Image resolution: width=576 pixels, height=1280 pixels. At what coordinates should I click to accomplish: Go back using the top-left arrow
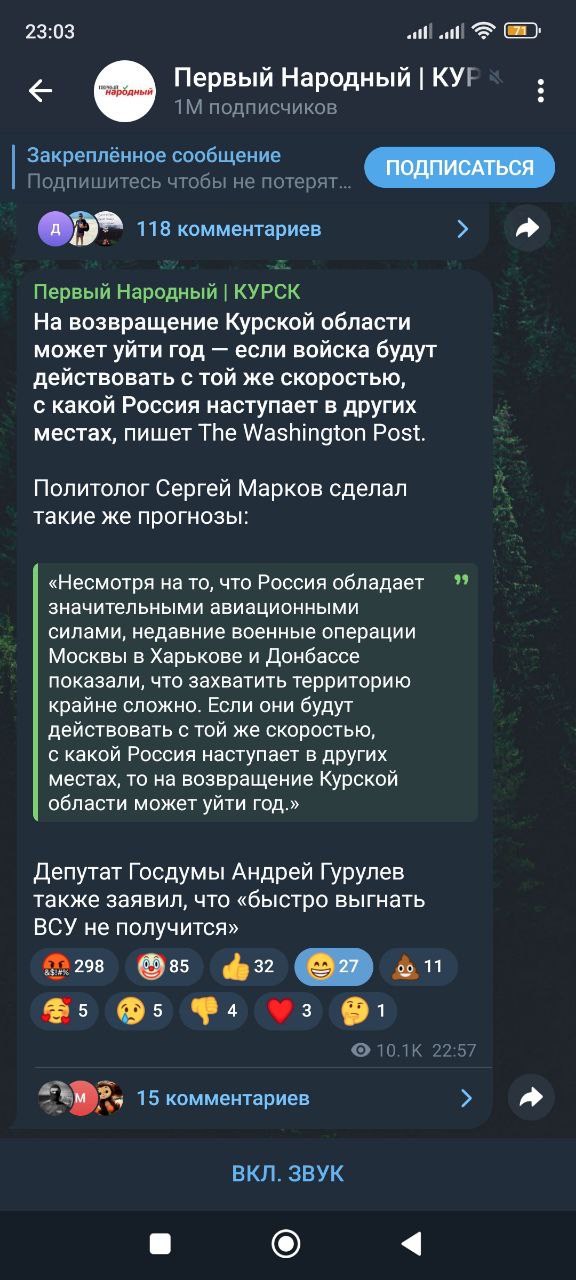click(x=40, y=91)
